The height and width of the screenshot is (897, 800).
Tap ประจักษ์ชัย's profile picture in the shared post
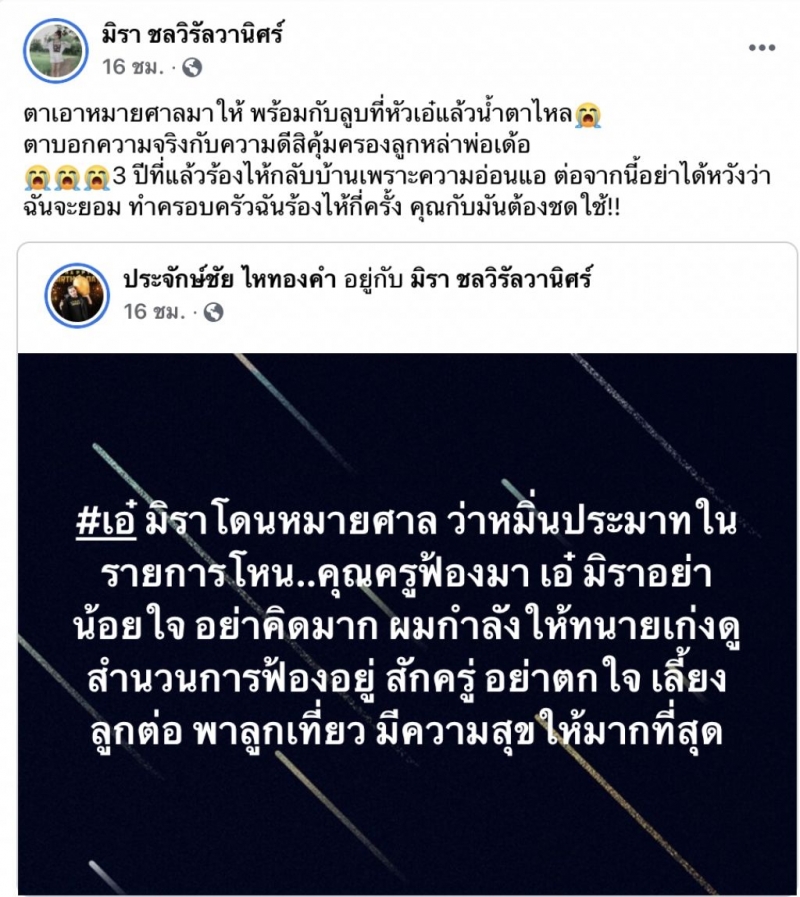(x=78, y=295)
